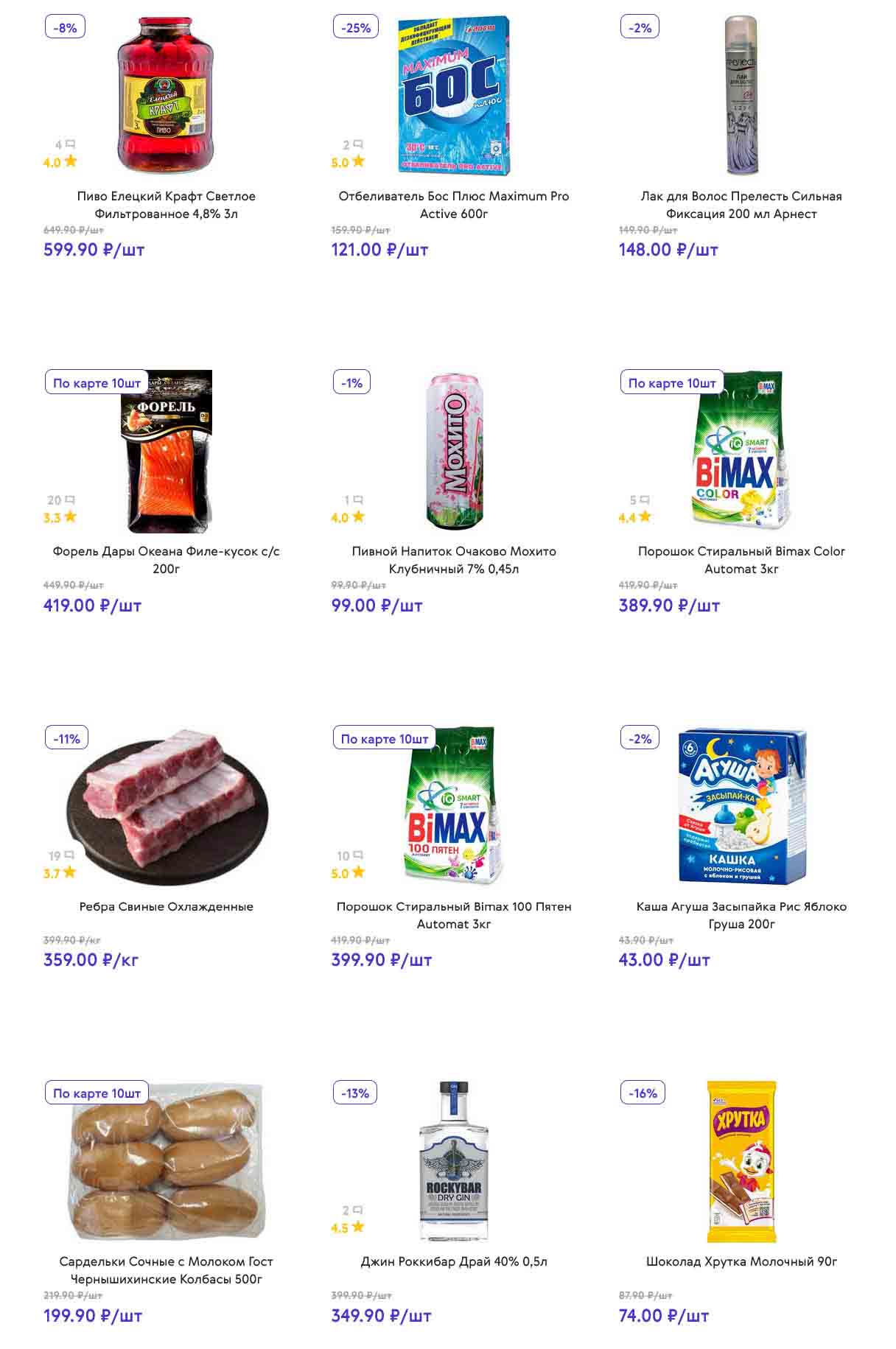Select Шоколад Хрутка Молочный 90г
The image size is (896, 1349).
[x=741, y=1261]
